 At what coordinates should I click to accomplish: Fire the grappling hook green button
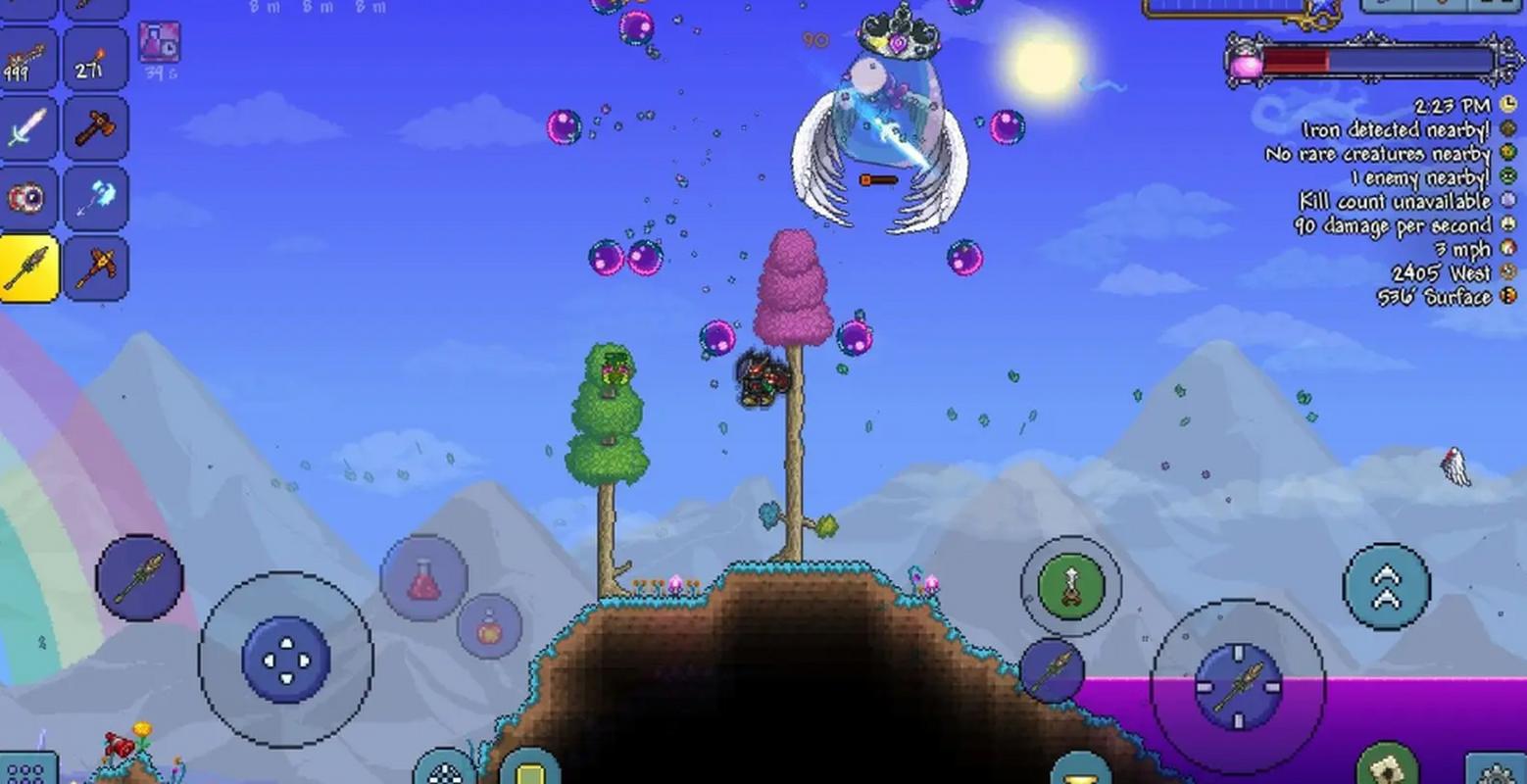point(1070,585)
